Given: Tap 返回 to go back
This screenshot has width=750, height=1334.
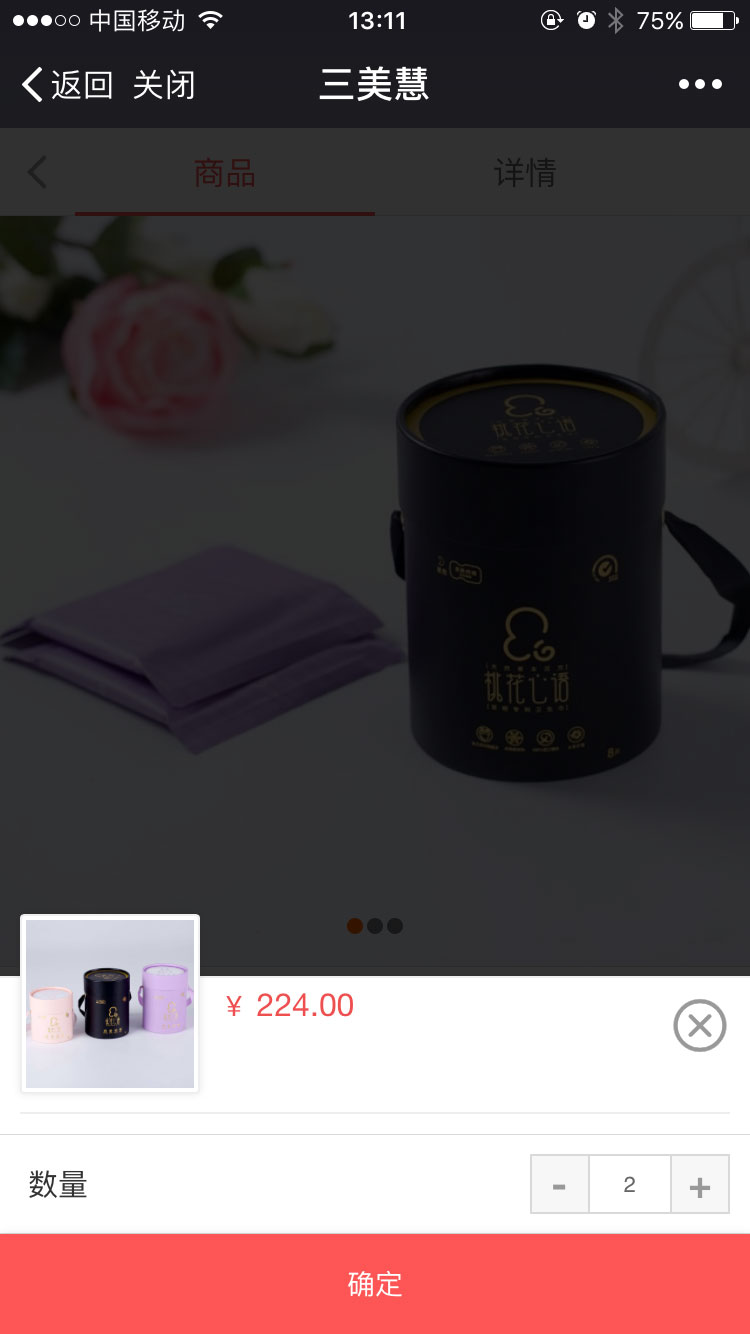Looking at the screenshot, I should pyautogui.click(x=67, y=85).
